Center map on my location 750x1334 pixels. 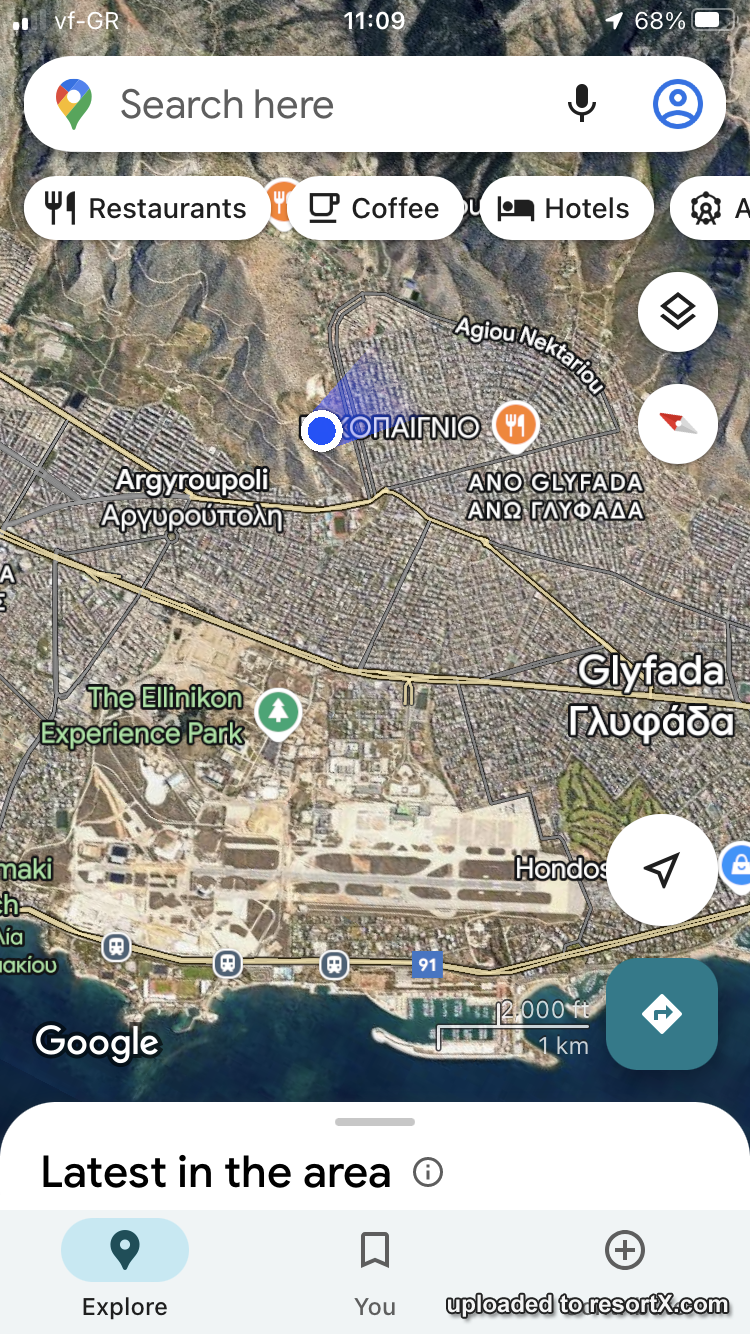pos(662,869)
